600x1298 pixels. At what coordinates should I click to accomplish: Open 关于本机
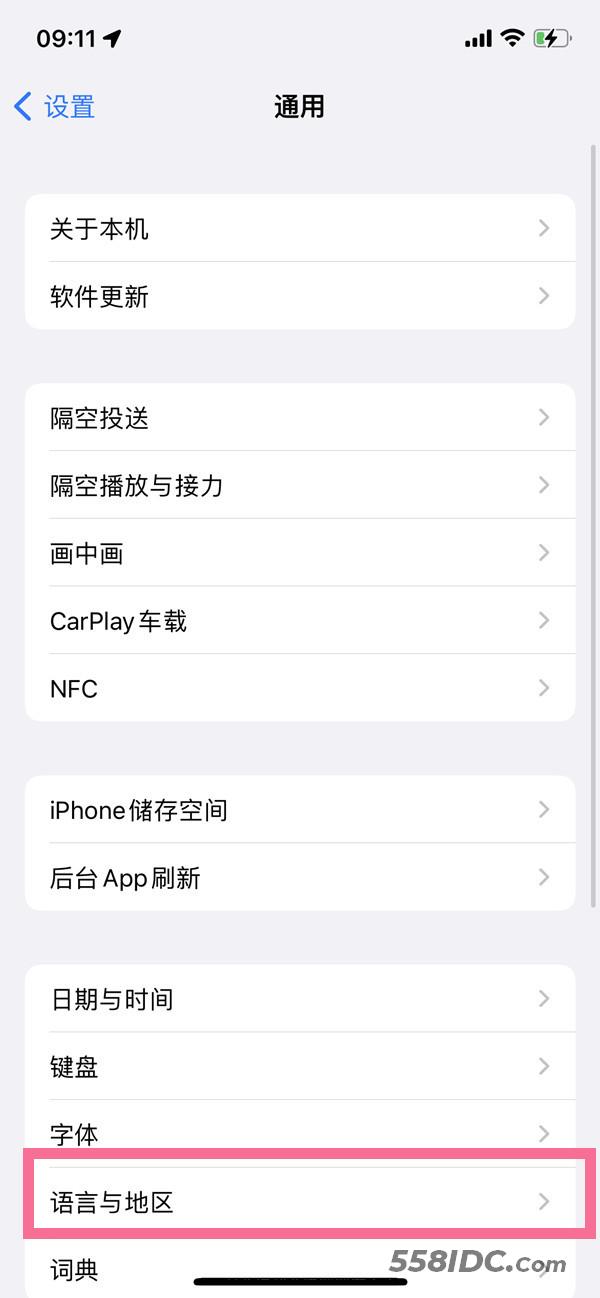(x=300, y=228)
